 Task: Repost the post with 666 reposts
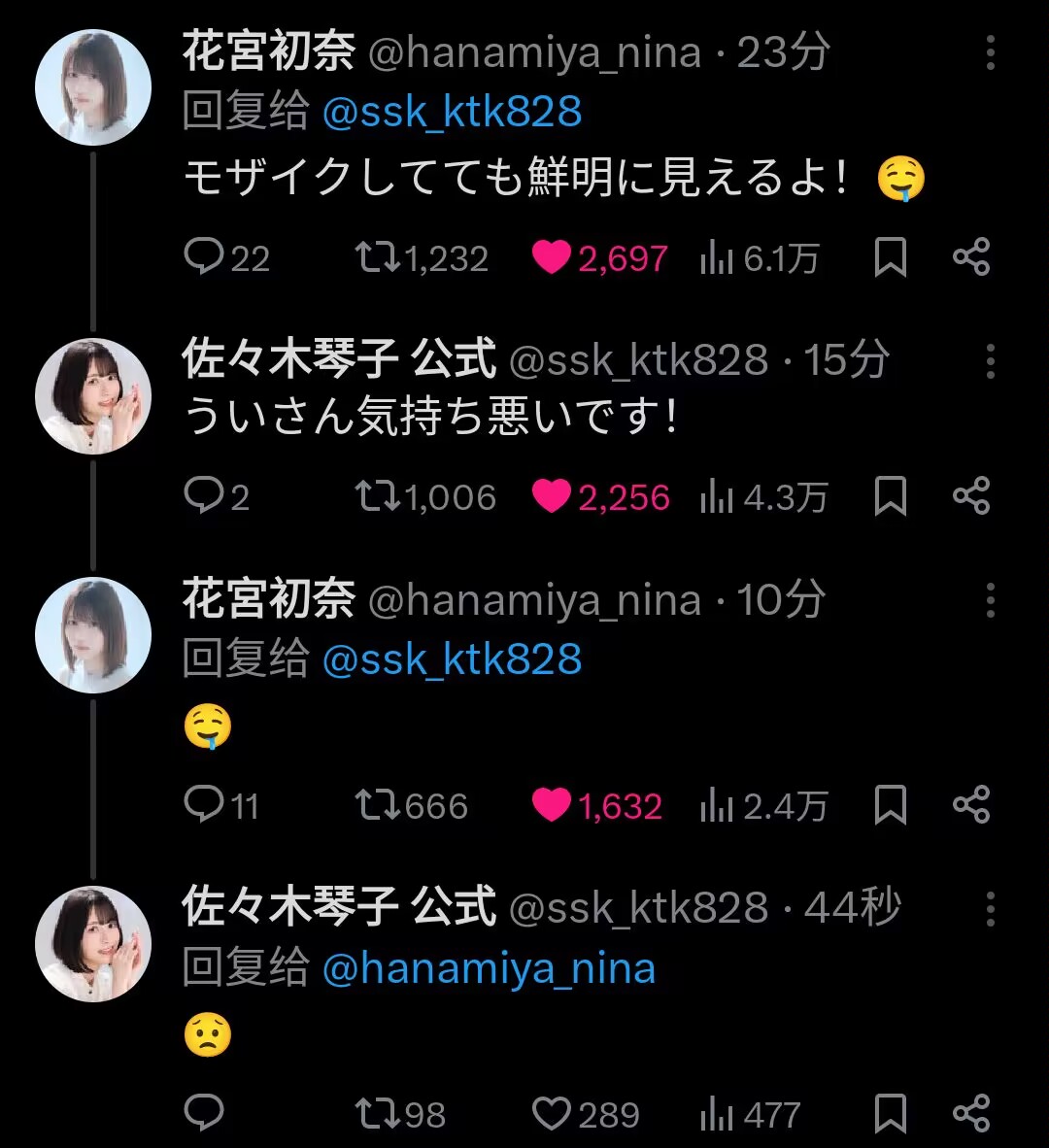tap(377, 805)
